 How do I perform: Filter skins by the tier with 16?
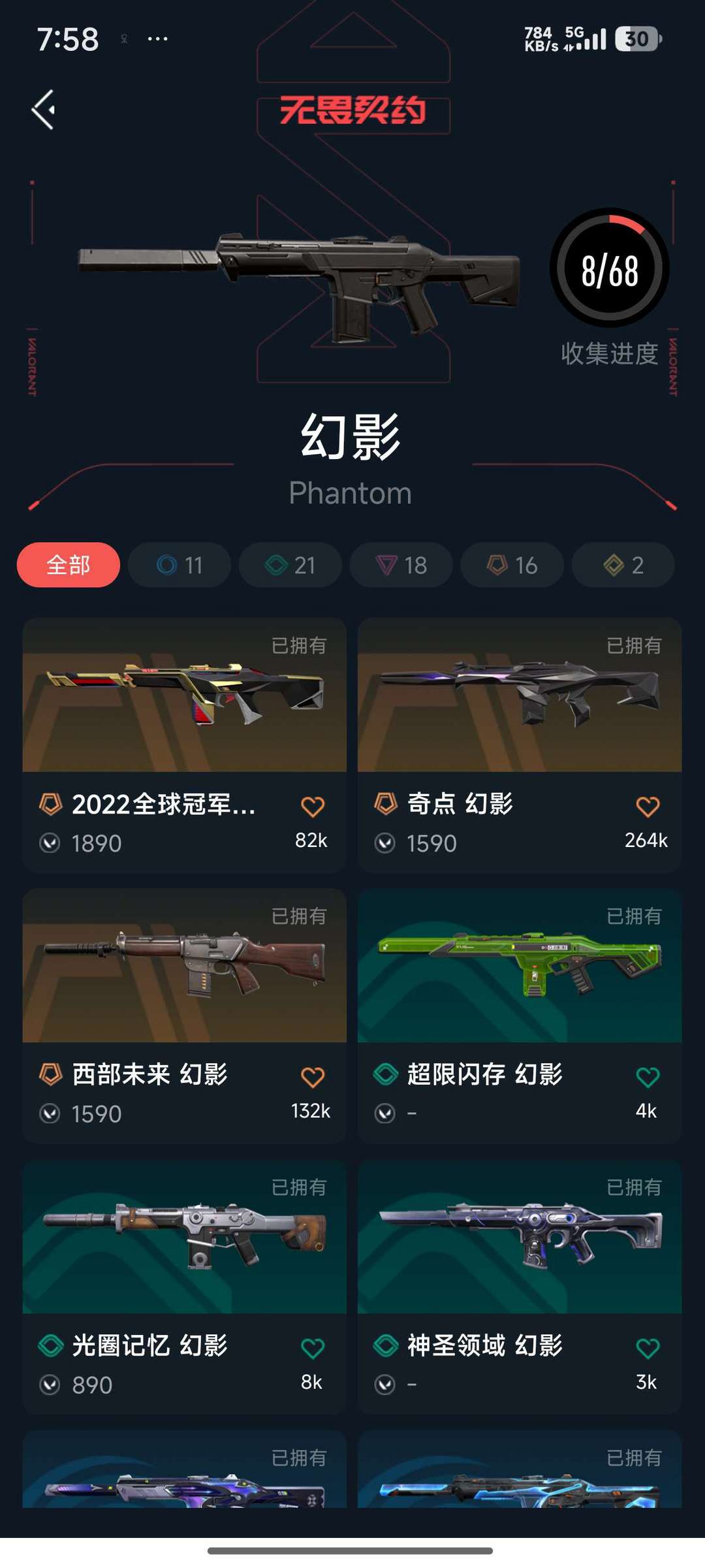click(x=512, y=565)
